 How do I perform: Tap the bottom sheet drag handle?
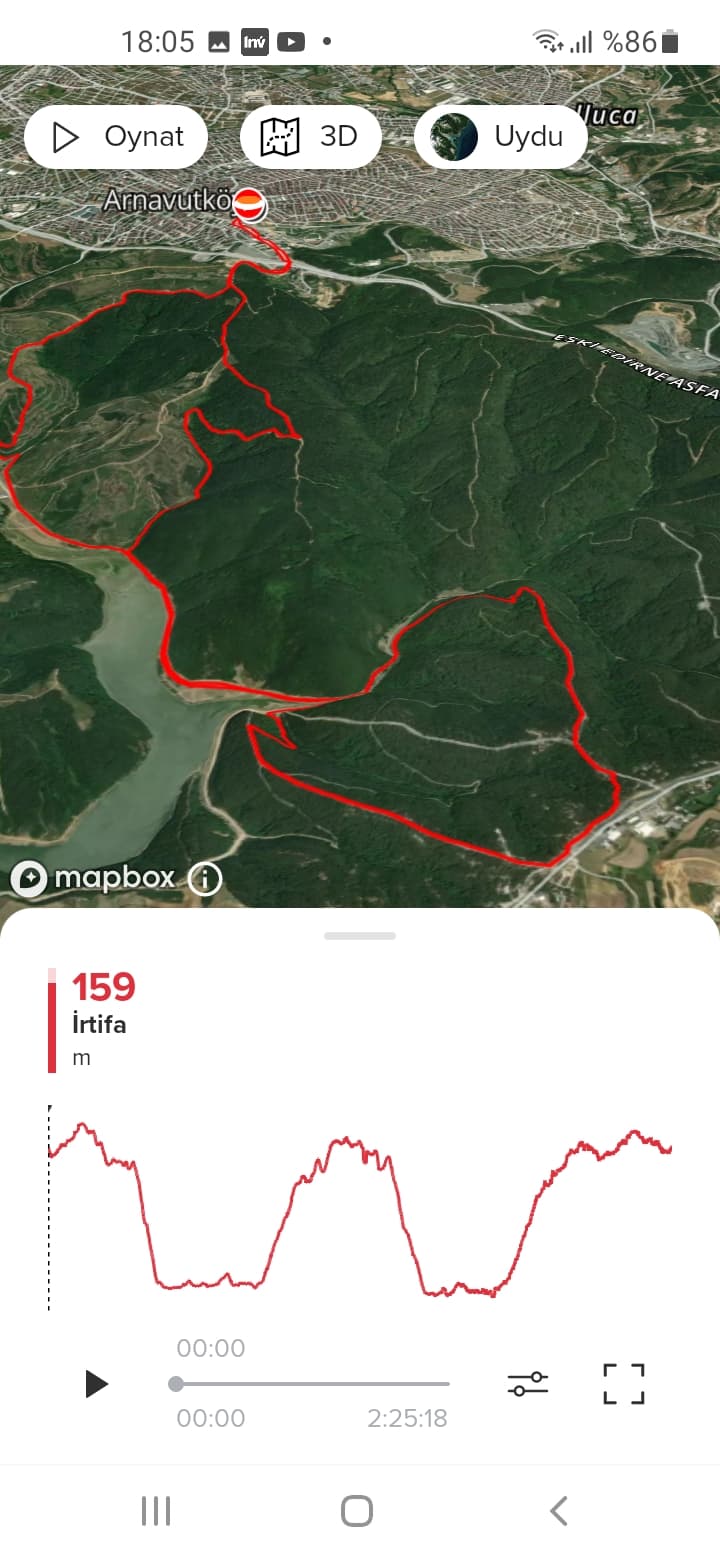click(360, 936)
